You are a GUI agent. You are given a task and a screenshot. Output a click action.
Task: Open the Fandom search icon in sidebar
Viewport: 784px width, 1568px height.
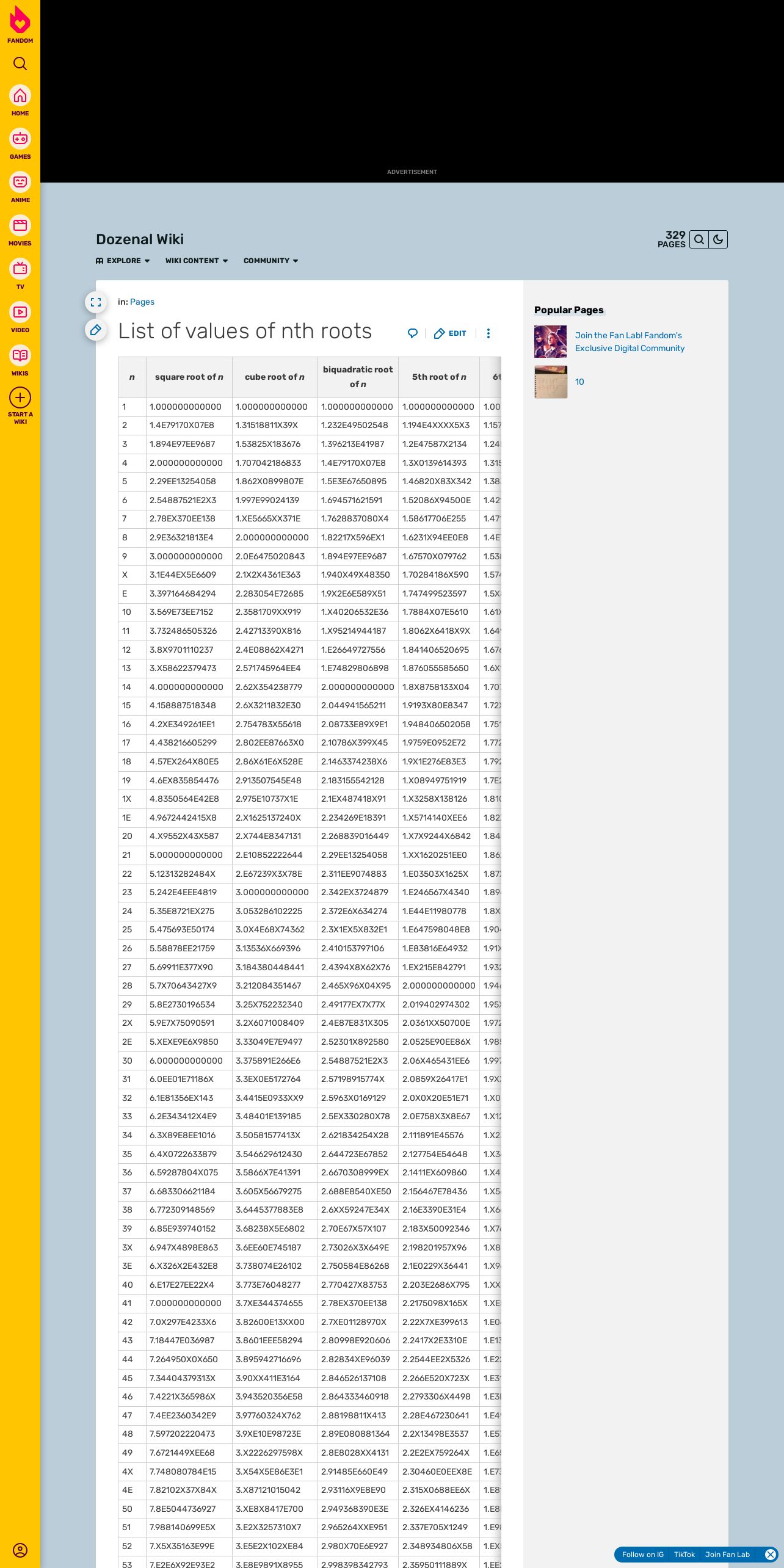20,64
